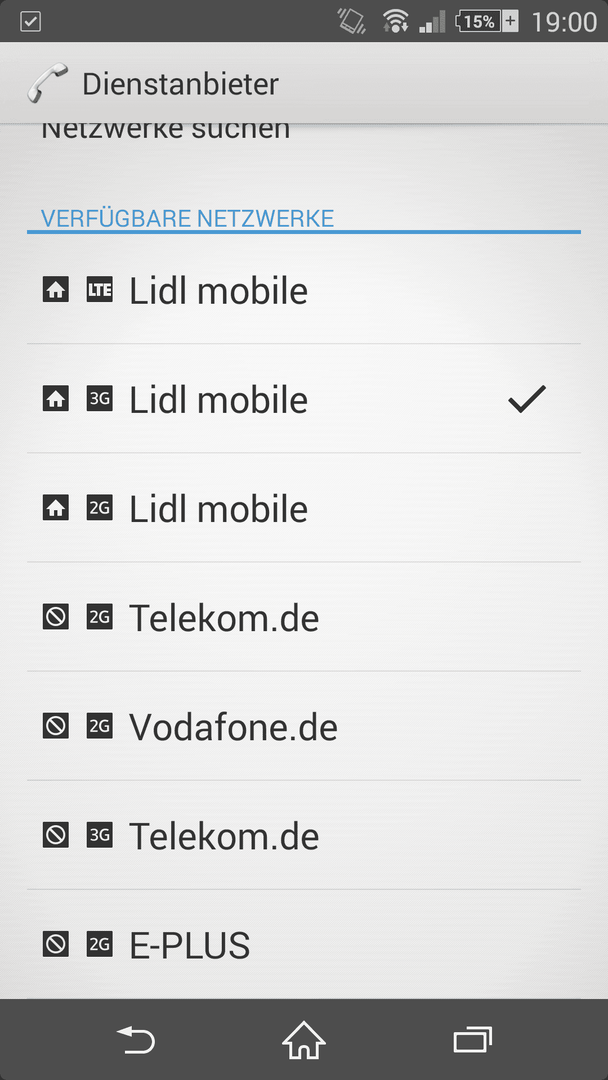
Task: Pick the Vodafone.de 2G network
Action: [x=304, y=726]
